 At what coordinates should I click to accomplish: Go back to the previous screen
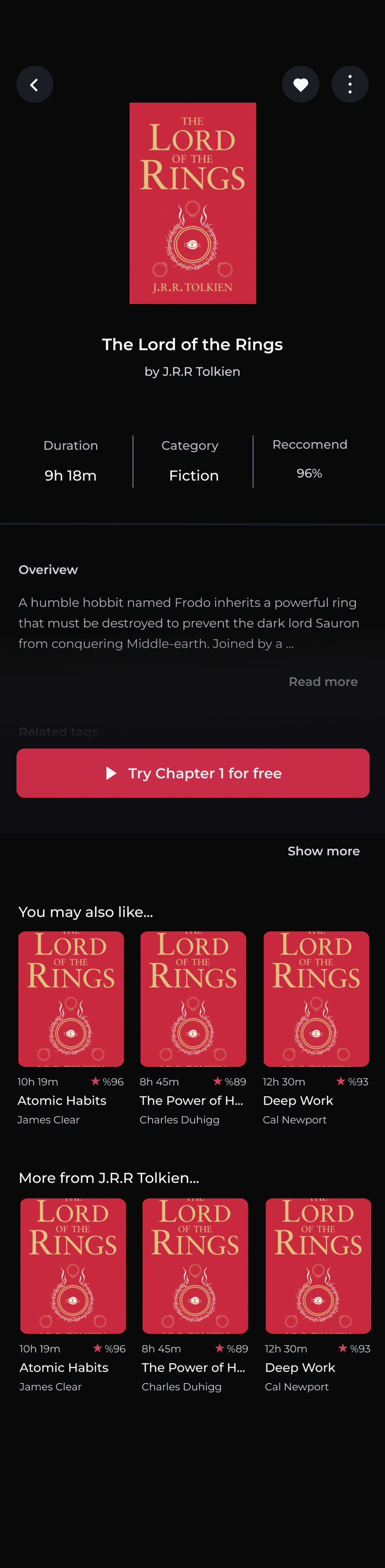tap(35, 85)
